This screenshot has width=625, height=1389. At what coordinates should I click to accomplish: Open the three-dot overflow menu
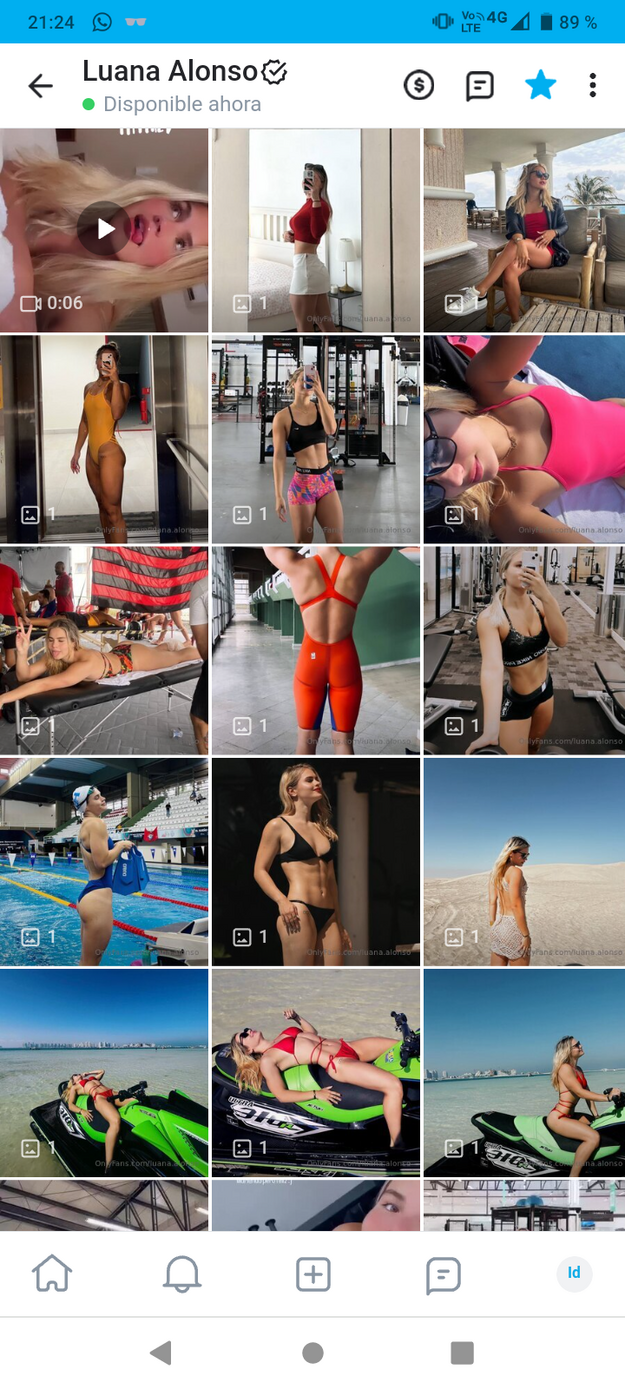(593, 86)
